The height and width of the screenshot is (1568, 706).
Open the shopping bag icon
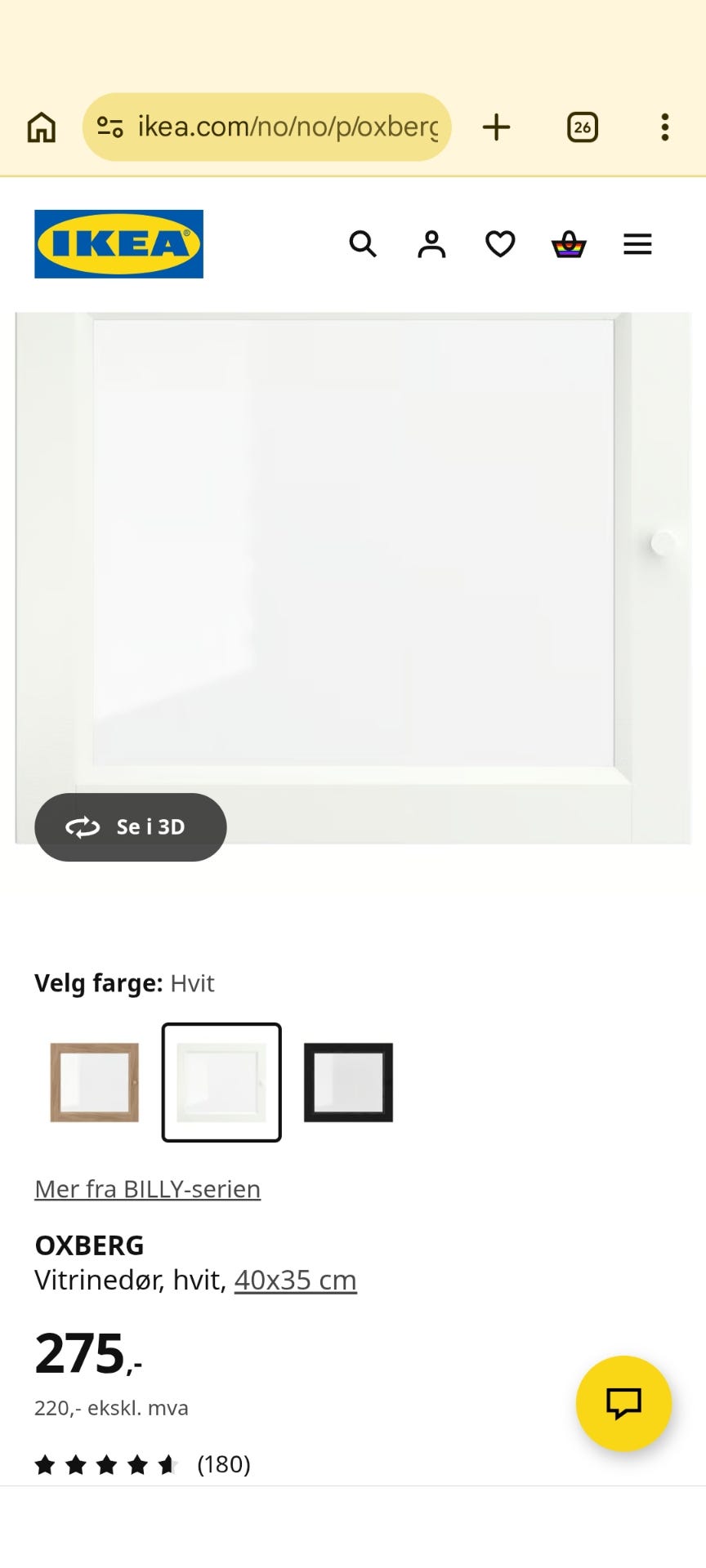click(x=569, y=243)
